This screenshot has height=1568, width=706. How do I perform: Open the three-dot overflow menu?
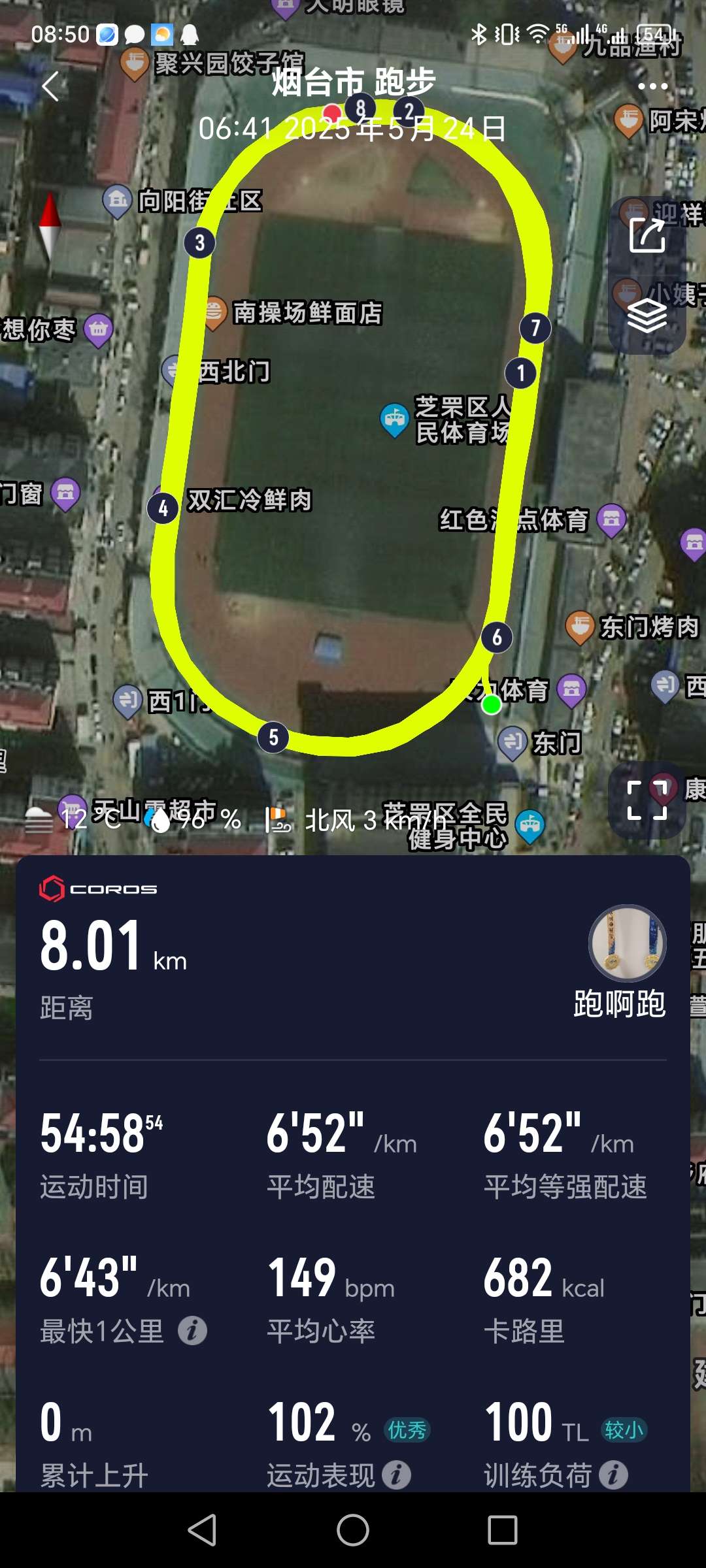click(x=652, y=86)
